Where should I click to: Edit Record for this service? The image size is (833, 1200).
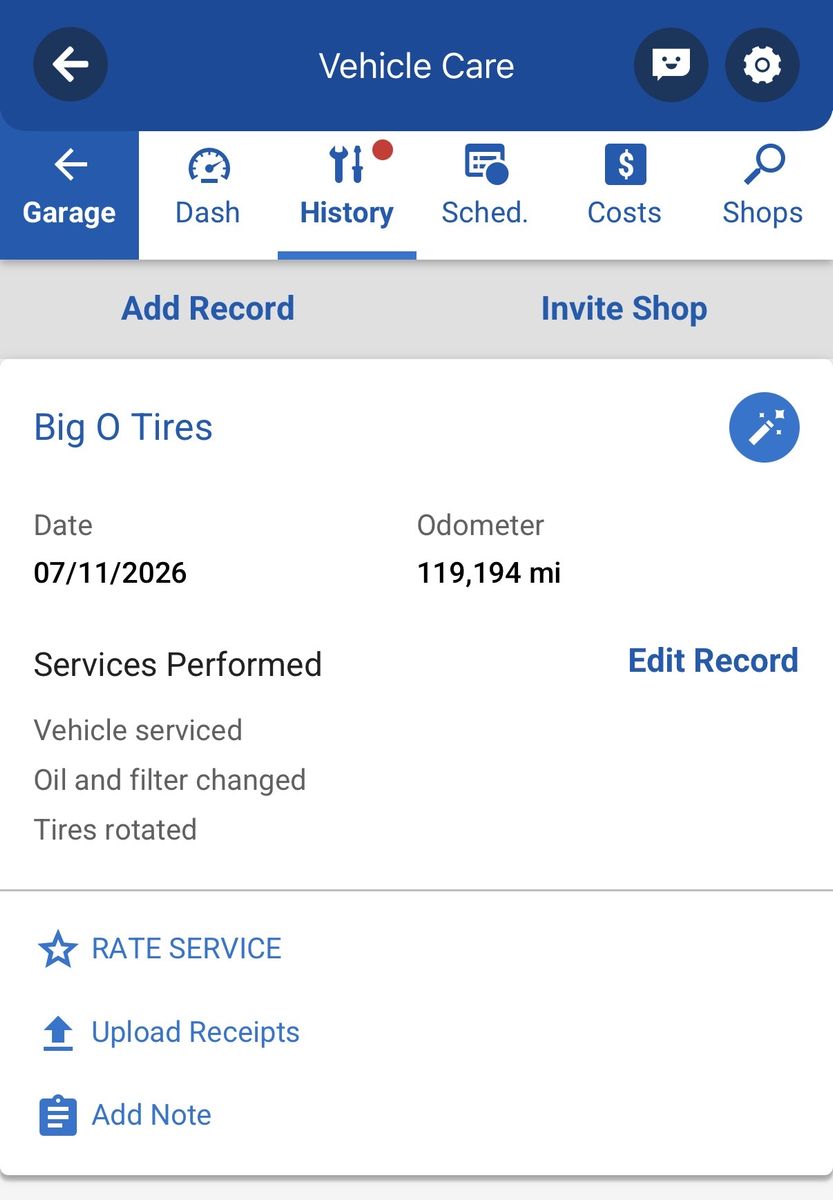713,660
